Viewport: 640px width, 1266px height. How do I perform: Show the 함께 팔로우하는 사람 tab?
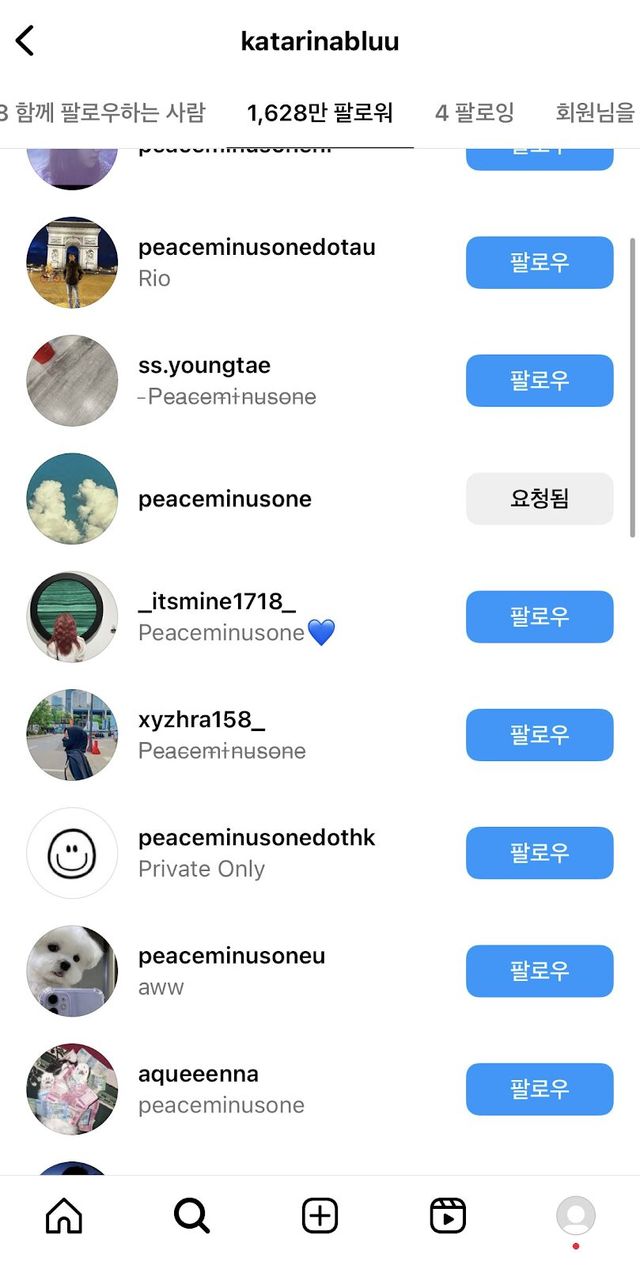click(x=103, y=112)
